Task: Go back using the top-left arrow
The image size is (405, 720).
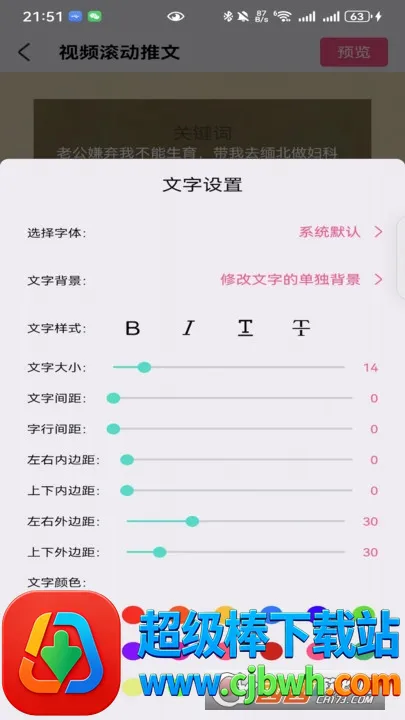Action: (x=24, y=52)
